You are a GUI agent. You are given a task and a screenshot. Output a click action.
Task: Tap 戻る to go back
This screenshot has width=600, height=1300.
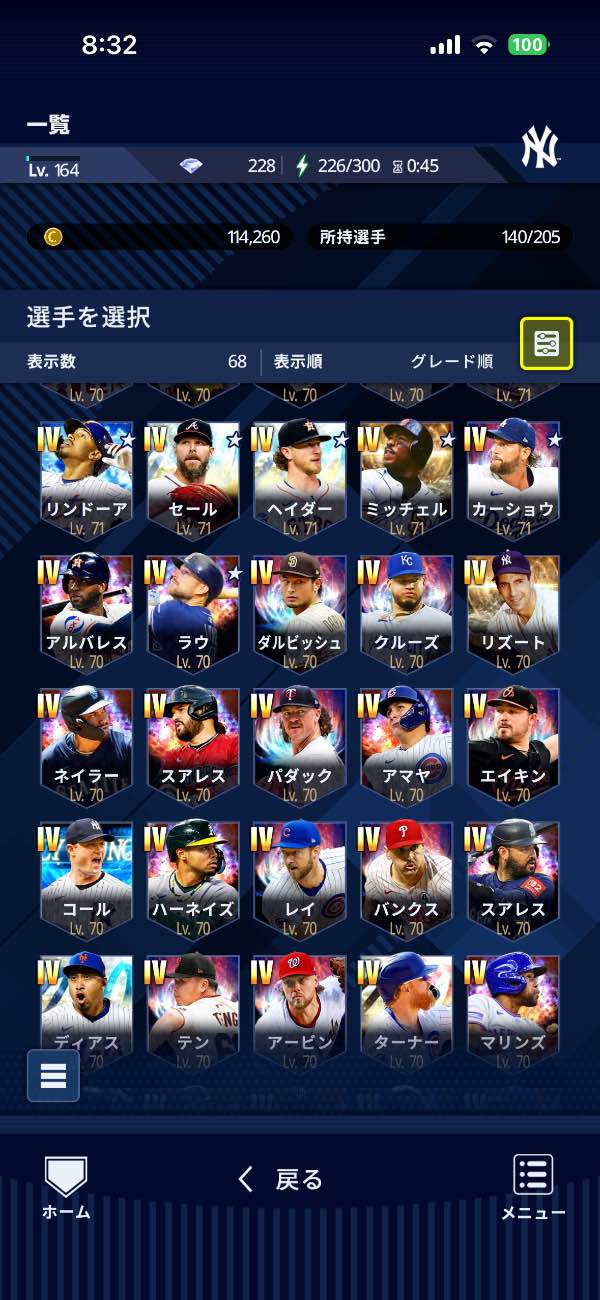click(281, 1180)
